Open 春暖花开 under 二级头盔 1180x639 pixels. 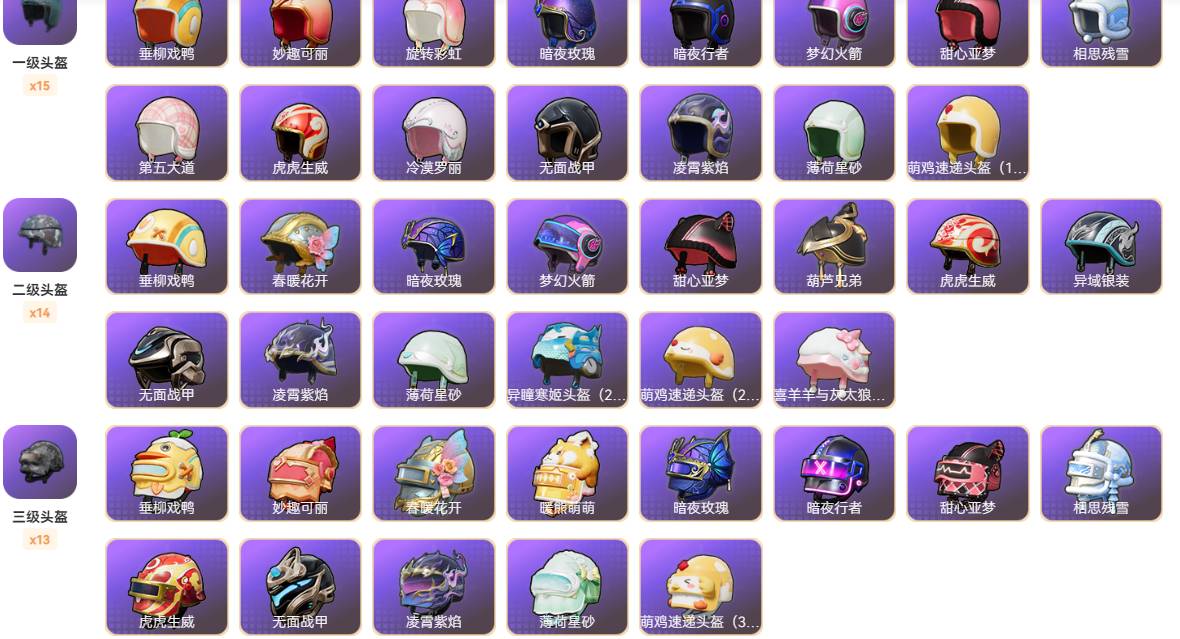[x=300, y=246]
